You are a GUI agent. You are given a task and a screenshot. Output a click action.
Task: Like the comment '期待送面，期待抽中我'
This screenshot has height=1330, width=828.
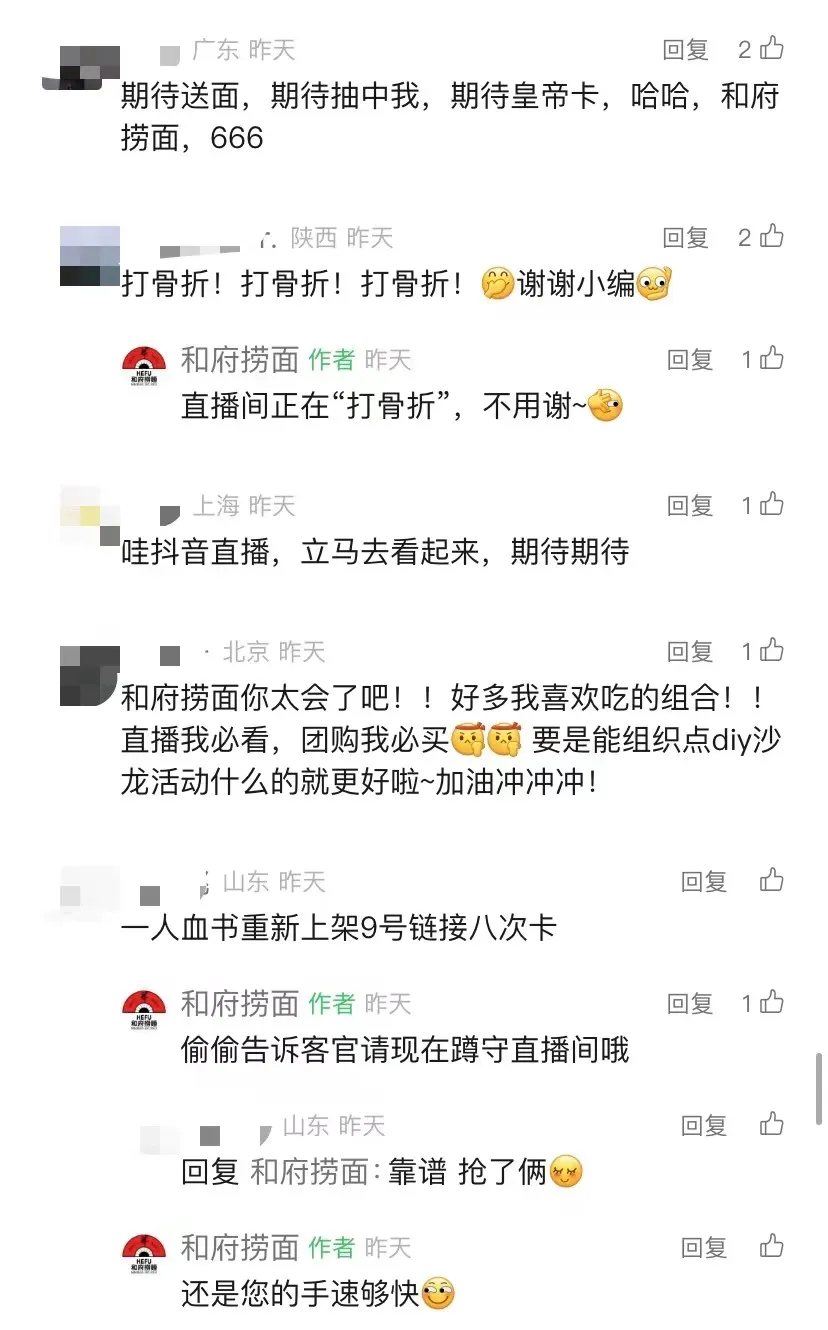[x=772, y=48]
